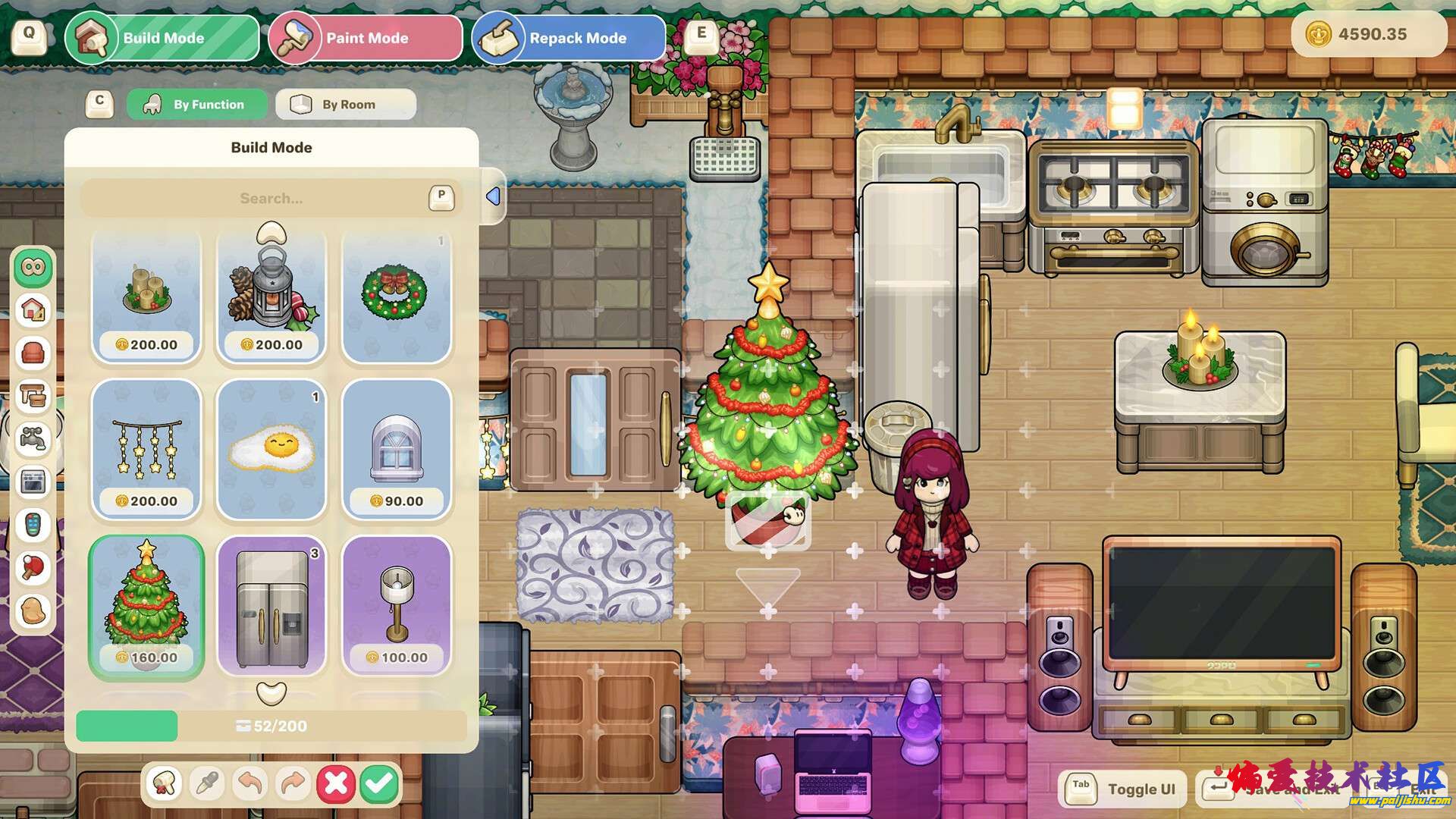Select the arched window item for 90.00
This screenshot has width=1456, height=819.
point(397,449)
